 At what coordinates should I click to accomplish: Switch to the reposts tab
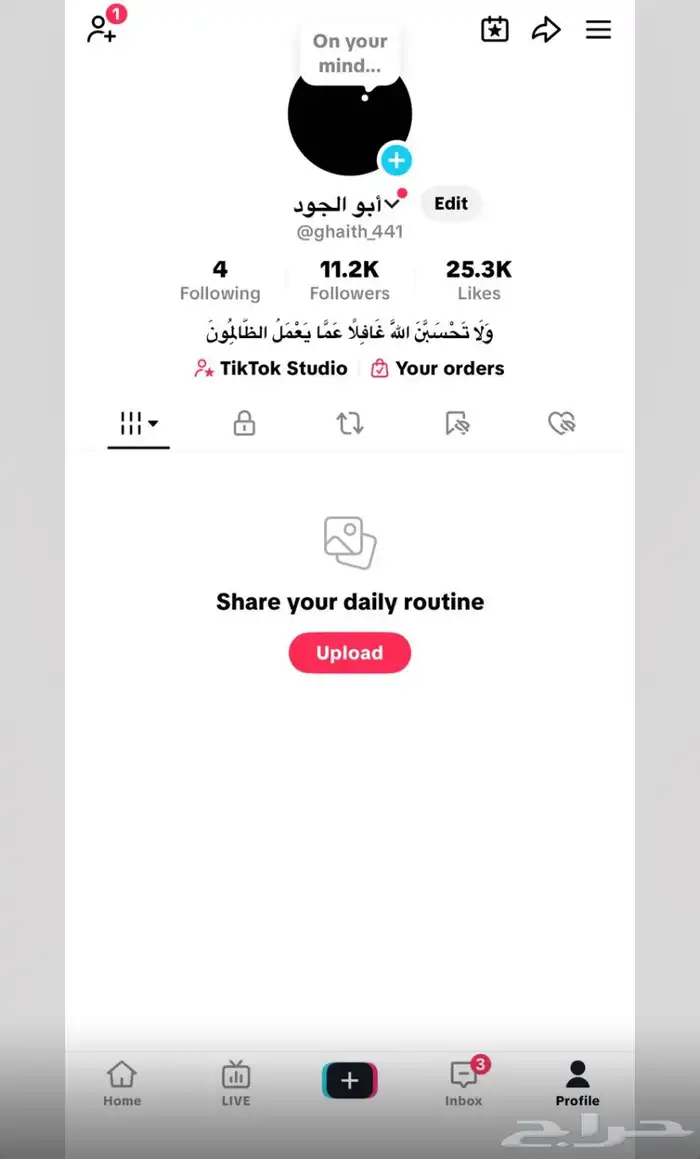350,424
